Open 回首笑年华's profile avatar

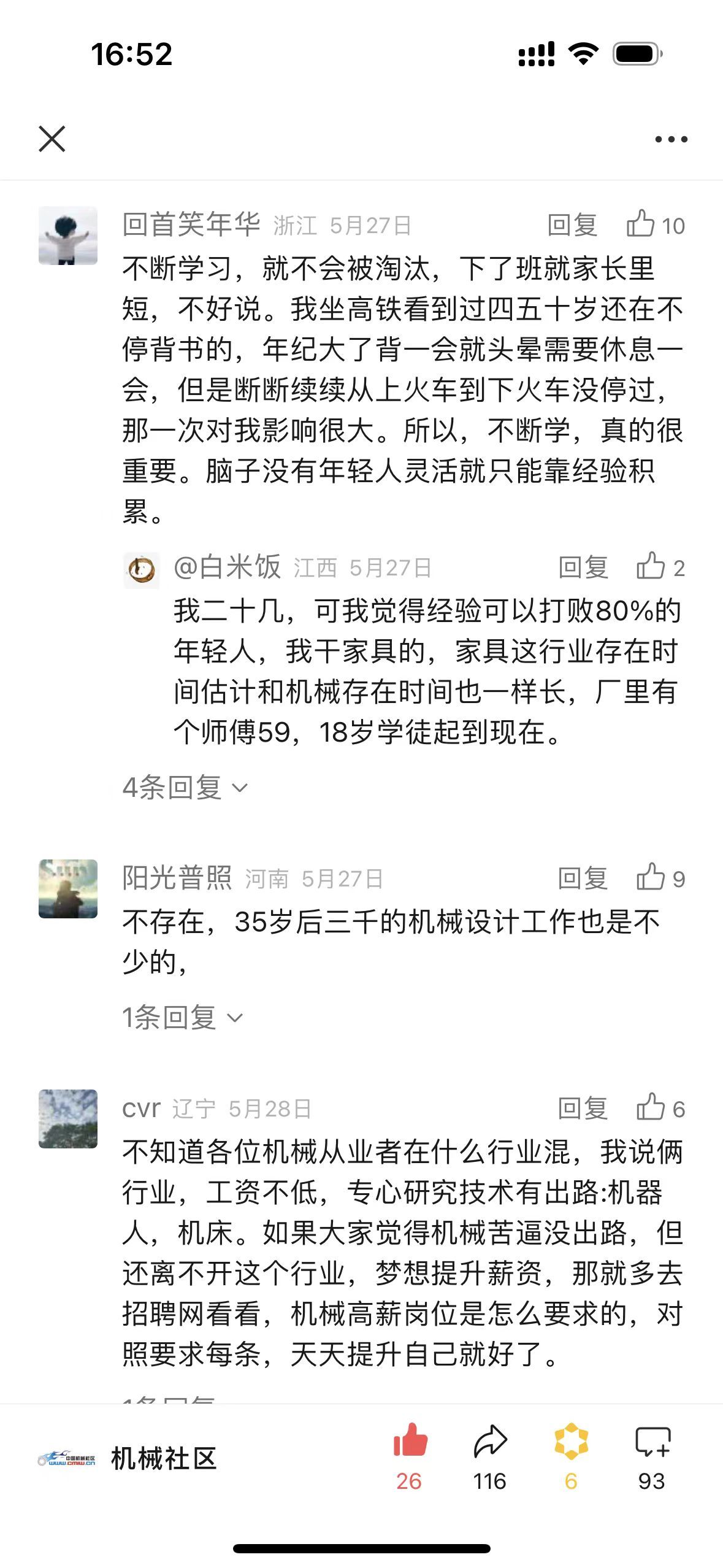[68, 236]
